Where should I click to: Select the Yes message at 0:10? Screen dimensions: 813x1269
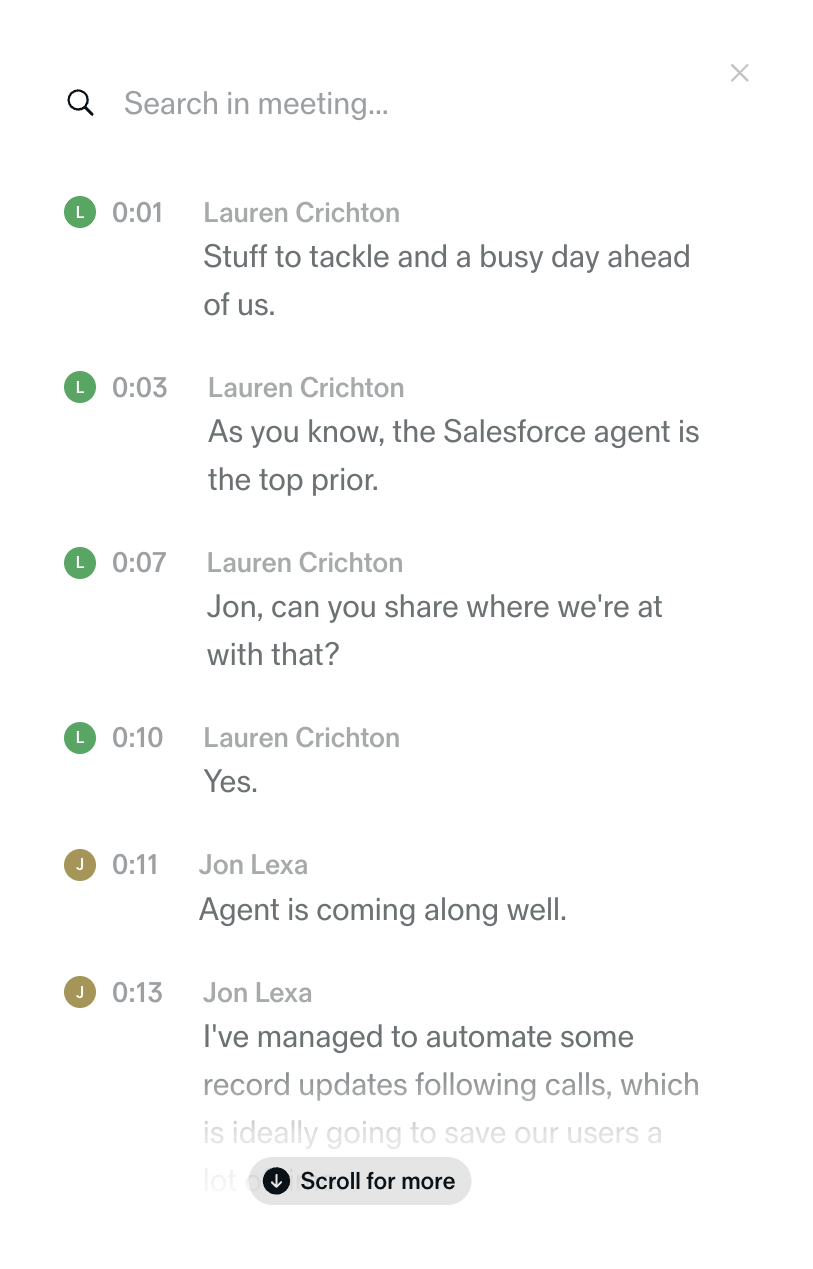(x=230, y=781)
